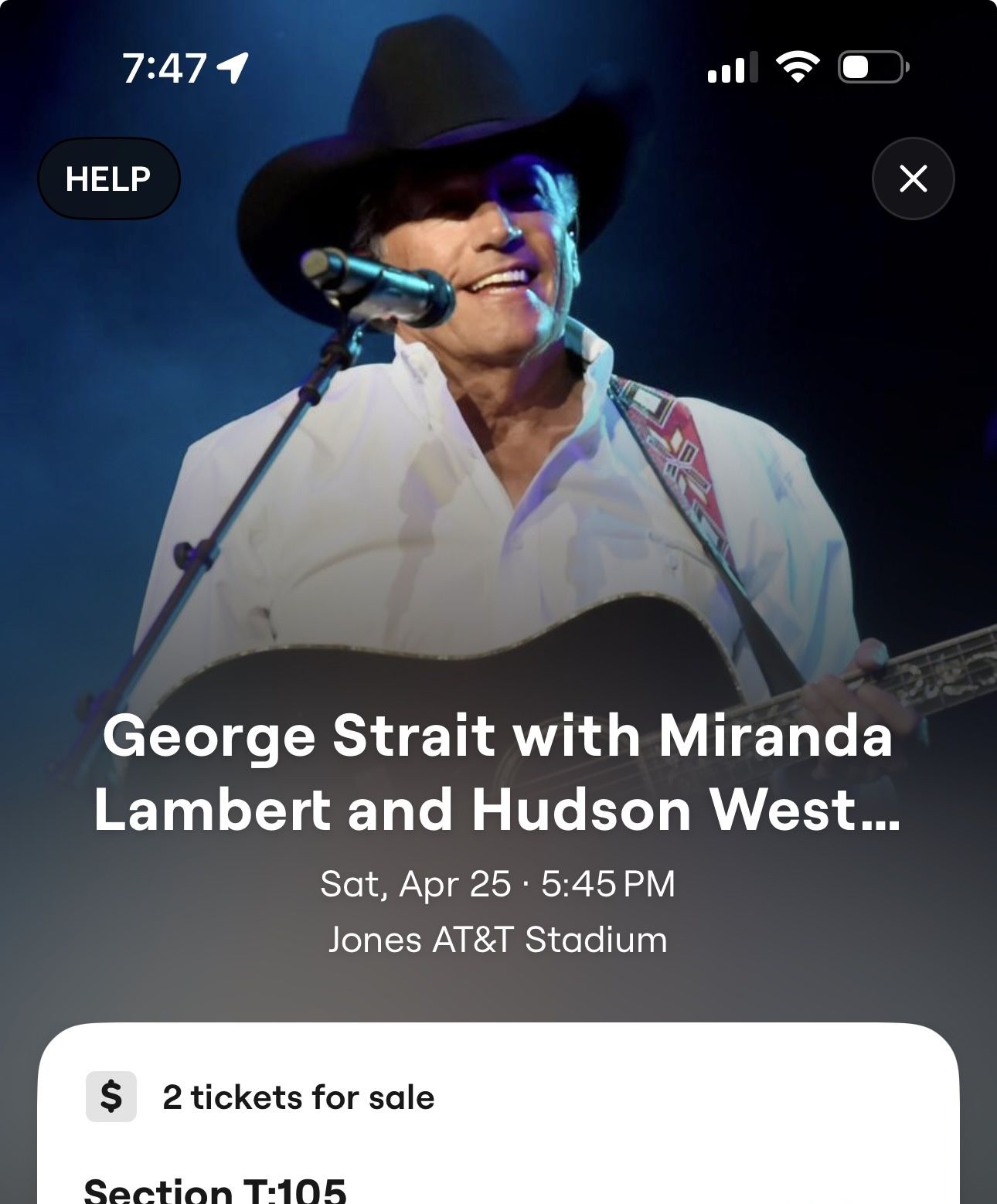This screenshot has width=997, height=1204.
Task: Tap the dollar sign price icon
Action: click(111, 1097)
